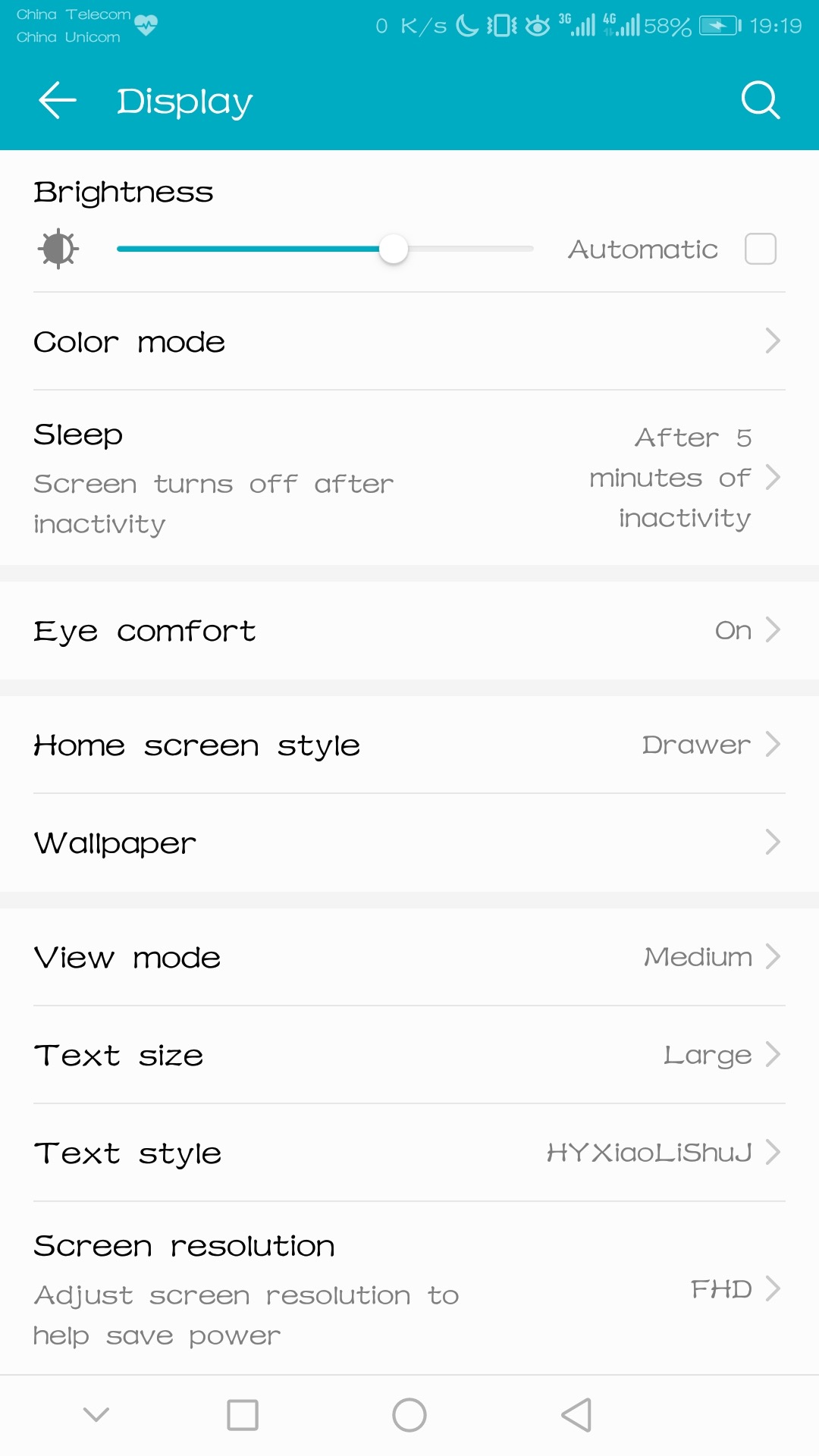Image resolution: width=819 pixels, height=1456 pixels.
Task: Open Wallpaper settings
Action: click(409, 843)
